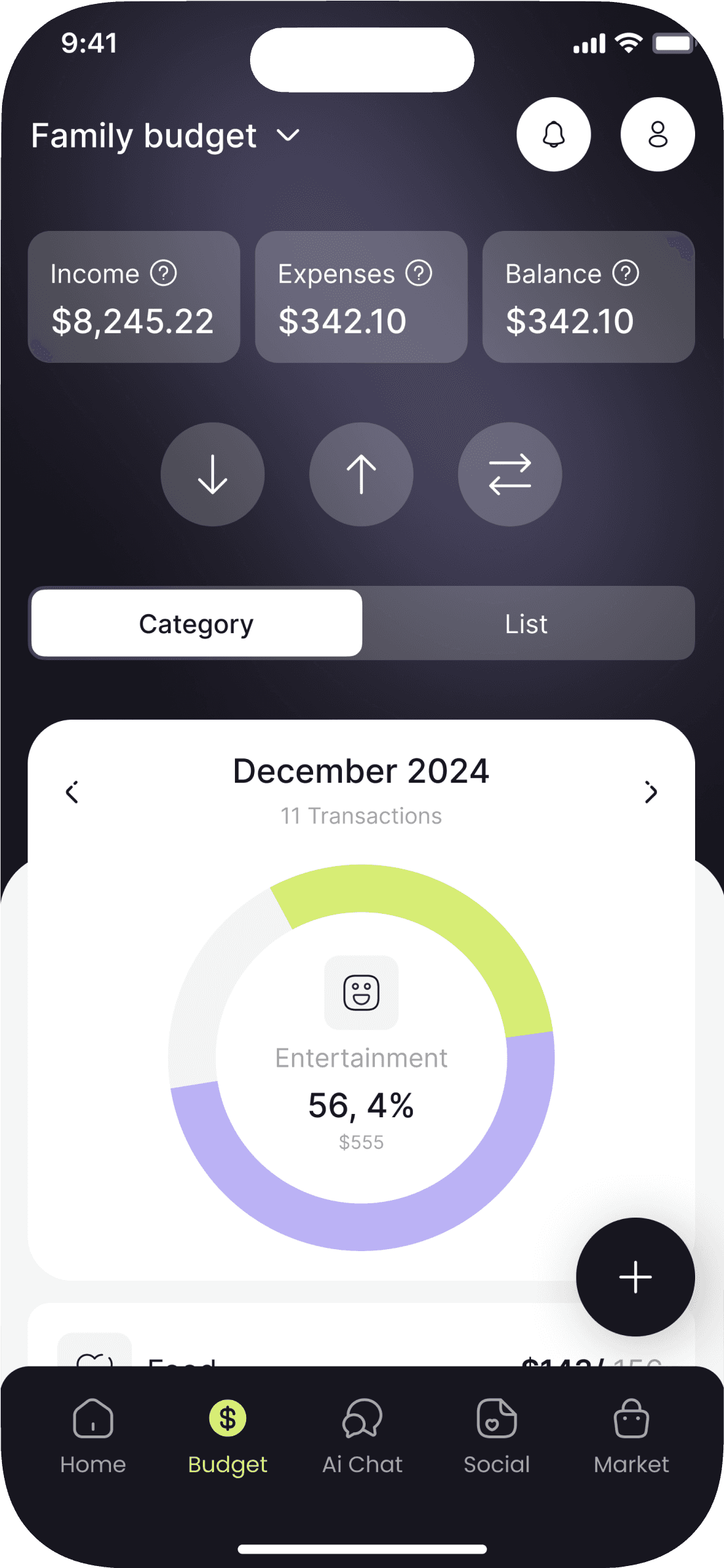724x1568 pixels.
Task: Tap the up arrow circle button
Action: (x=361, y=474)
